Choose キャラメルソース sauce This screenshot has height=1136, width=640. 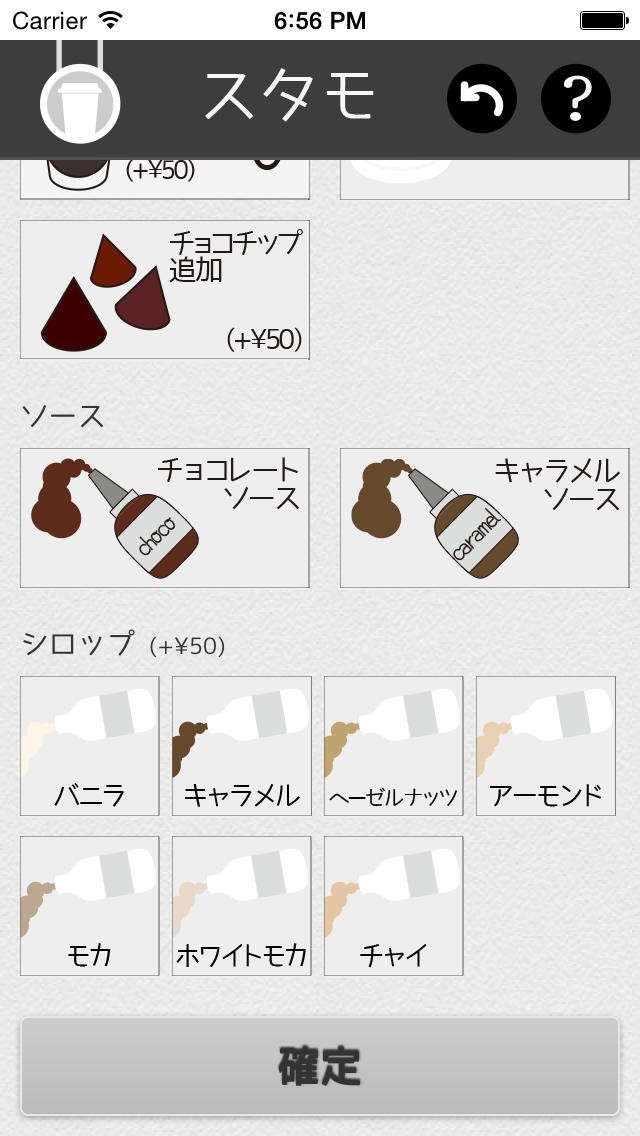pyautogui.click(x=485, y=518)
